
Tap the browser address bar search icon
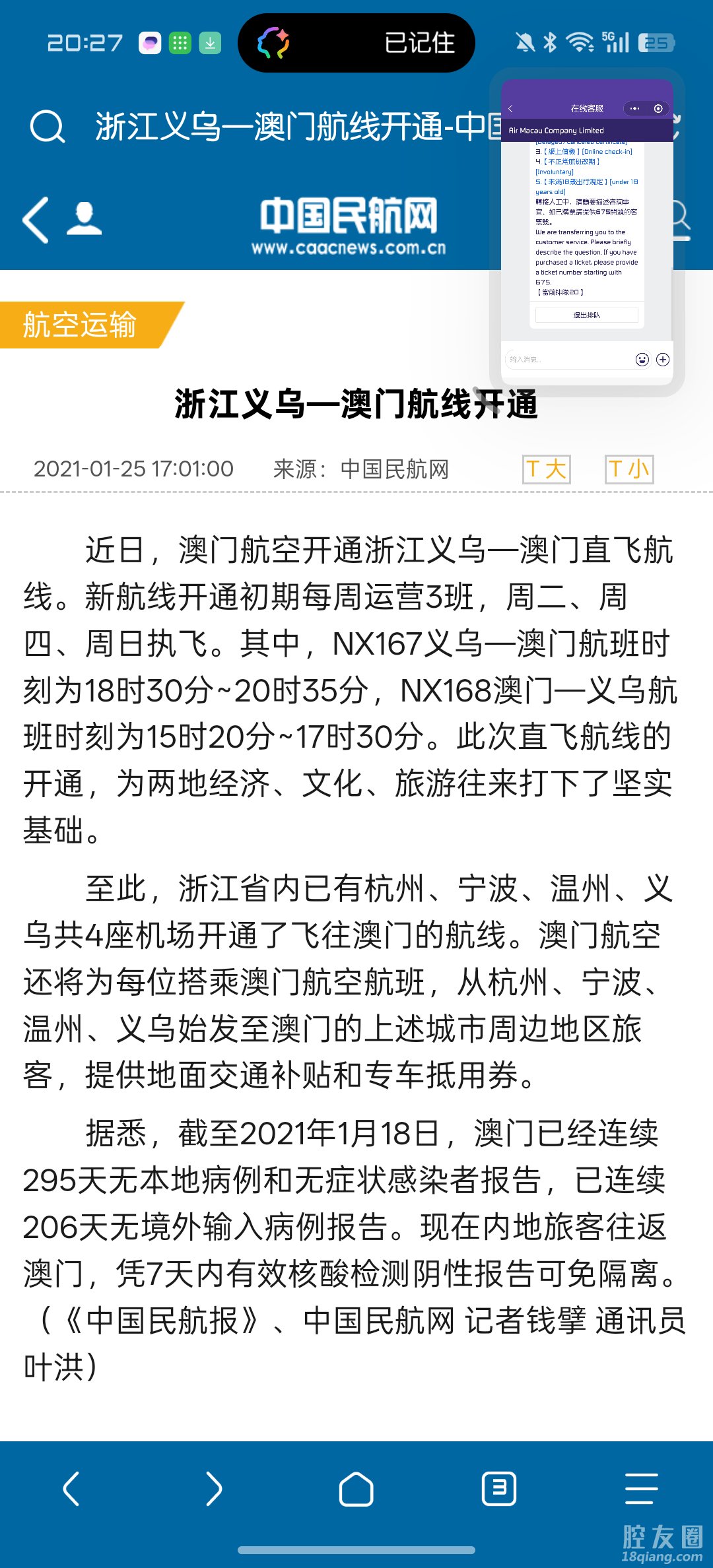(48, 126)
